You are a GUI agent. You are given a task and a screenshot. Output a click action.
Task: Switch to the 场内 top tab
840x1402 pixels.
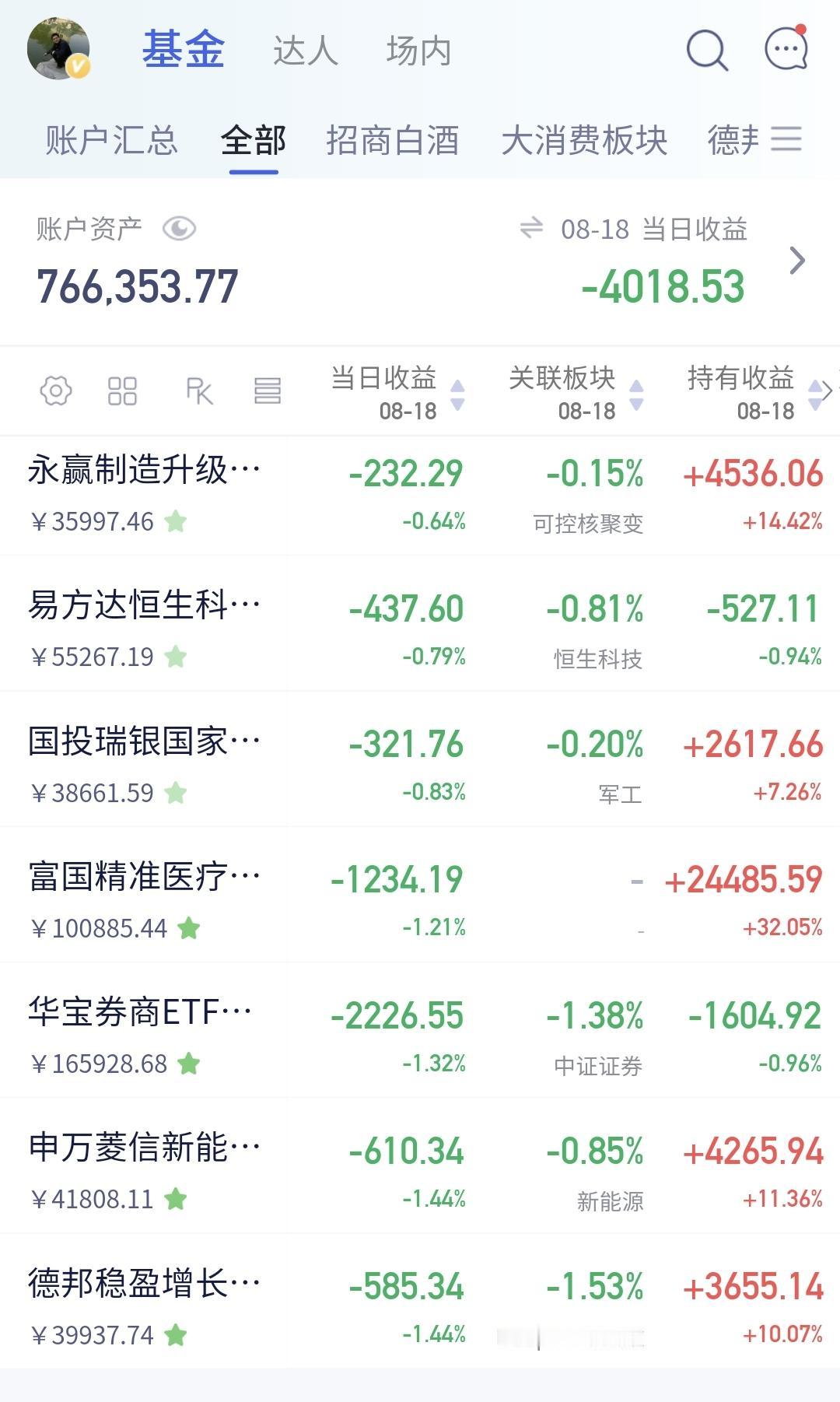[x=418, y=51]
